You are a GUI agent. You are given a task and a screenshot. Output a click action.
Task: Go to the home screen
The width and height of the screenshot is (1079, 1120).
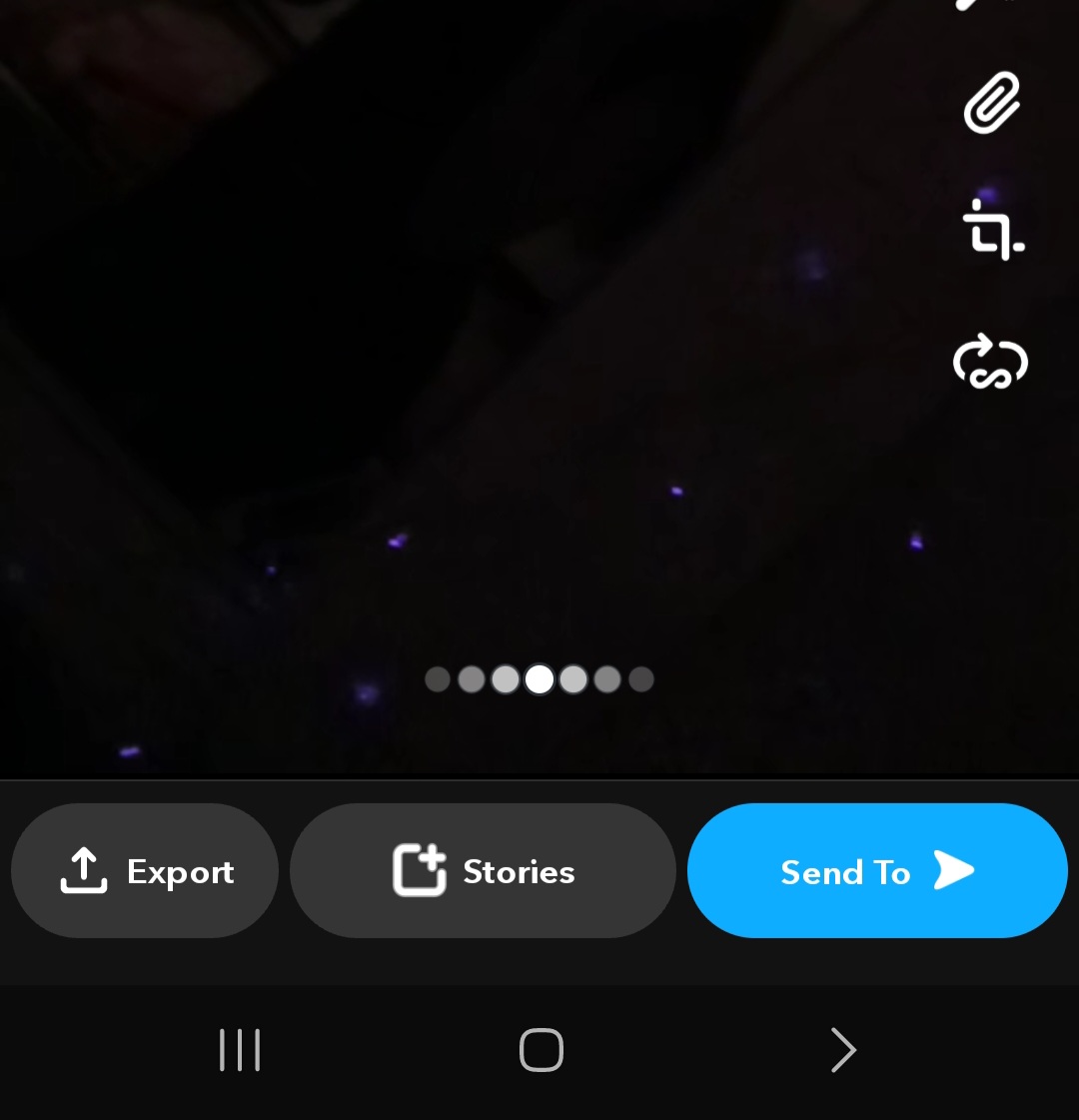pos(540,1050)
